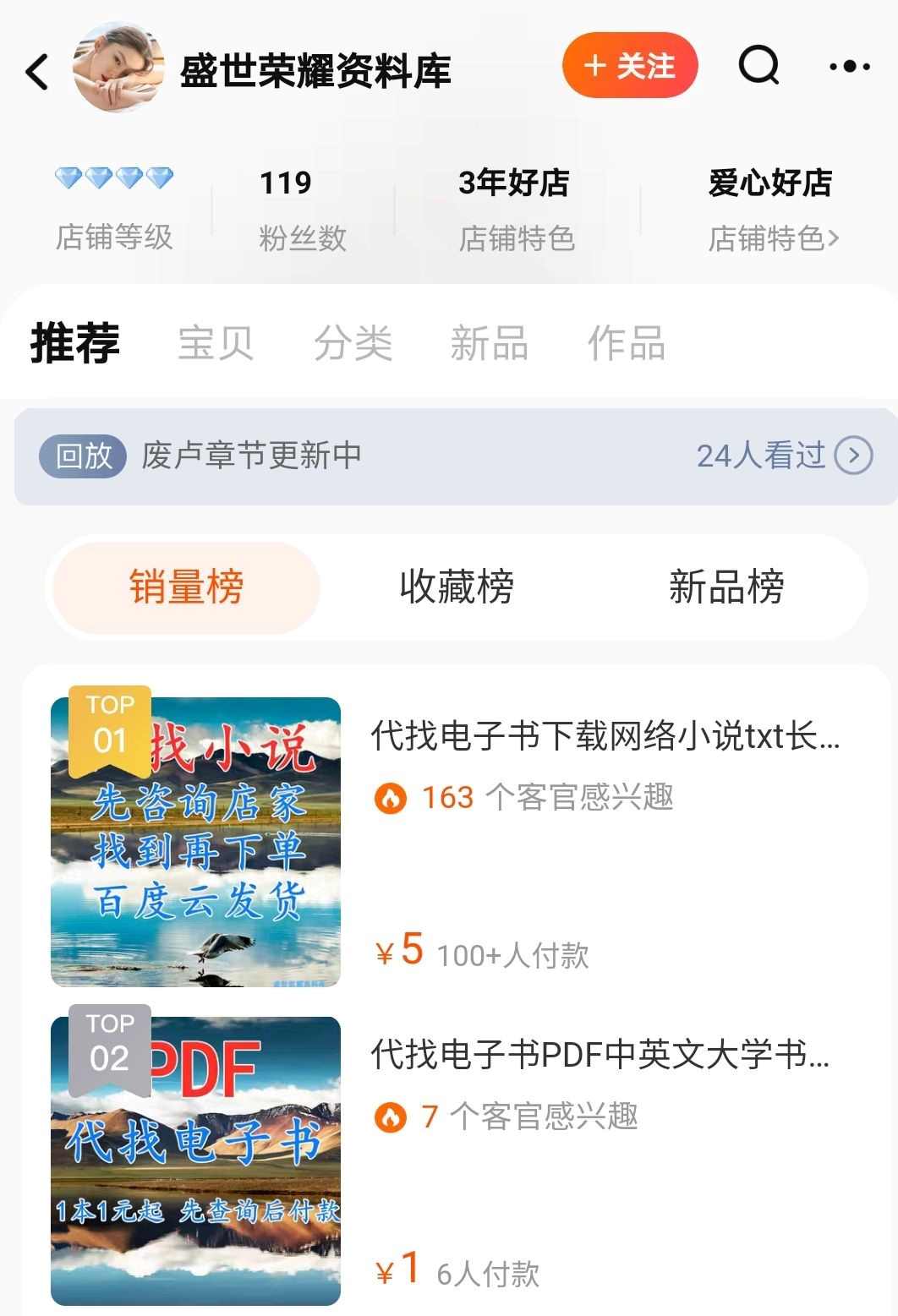Open TOP 01 代找电子书下载网络小说 product
The image size is (898, 1316).
605,737
